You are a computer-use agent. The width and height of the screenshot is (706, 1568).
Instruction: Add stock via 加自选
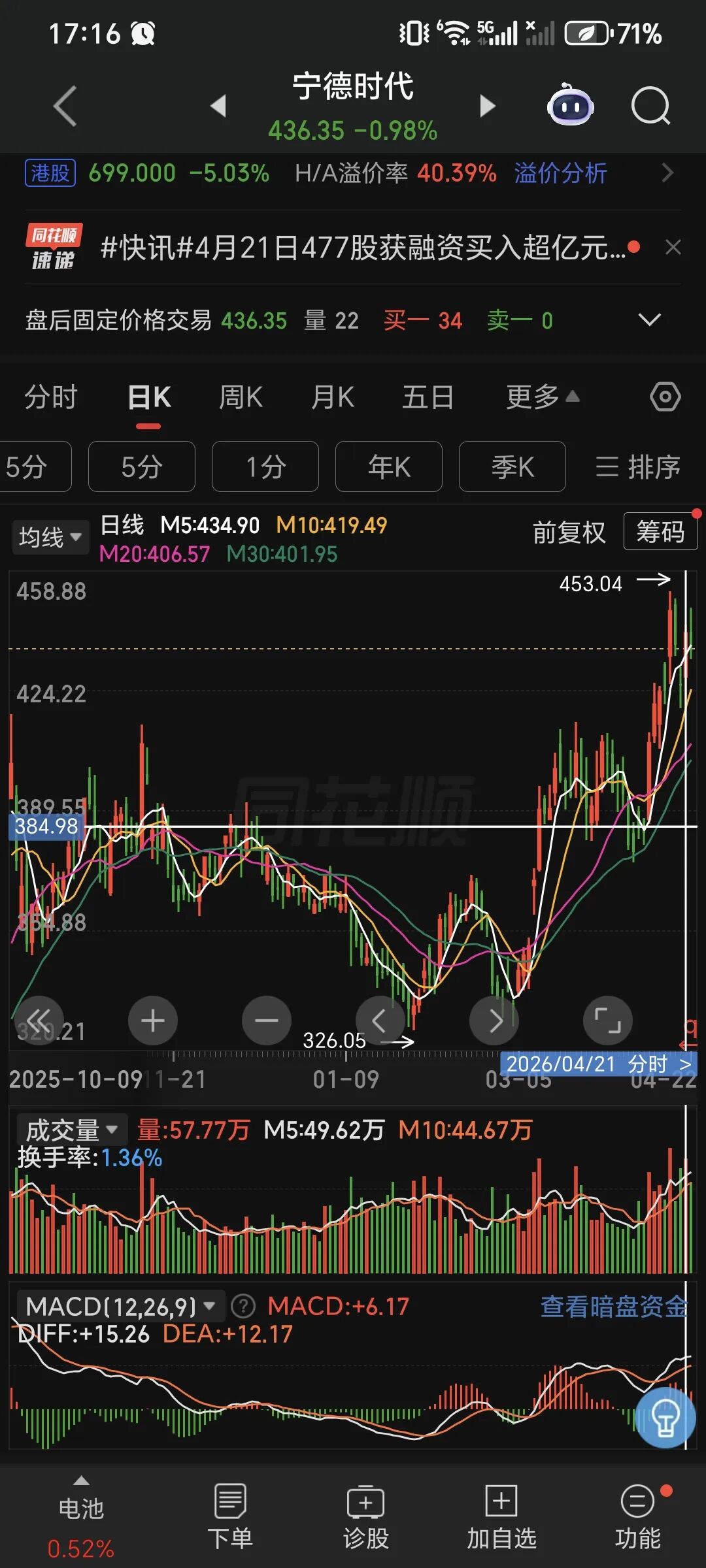pos(501,1517)
